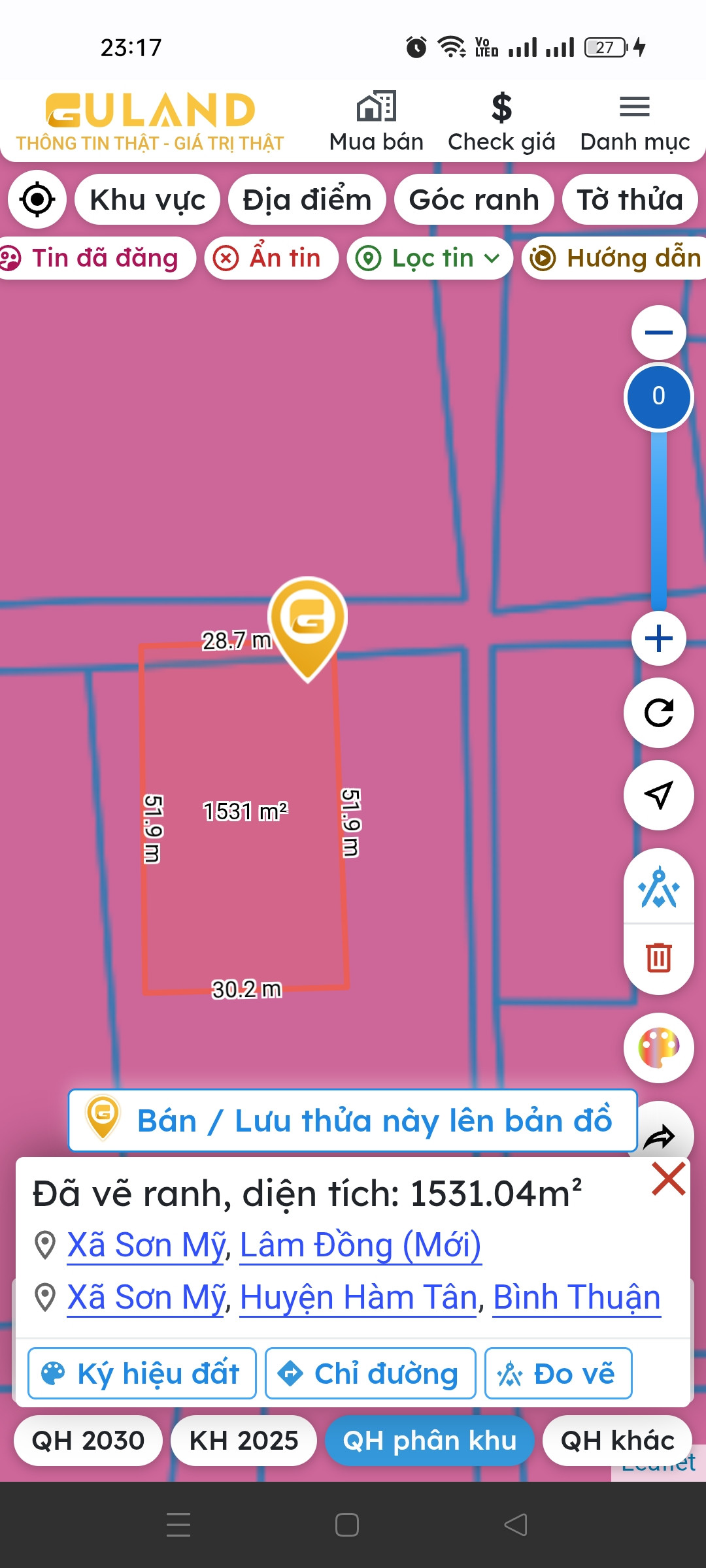The image size is (706, 1568).
Task: Close the drawn parcel info panel
Action: (668, 1179)
